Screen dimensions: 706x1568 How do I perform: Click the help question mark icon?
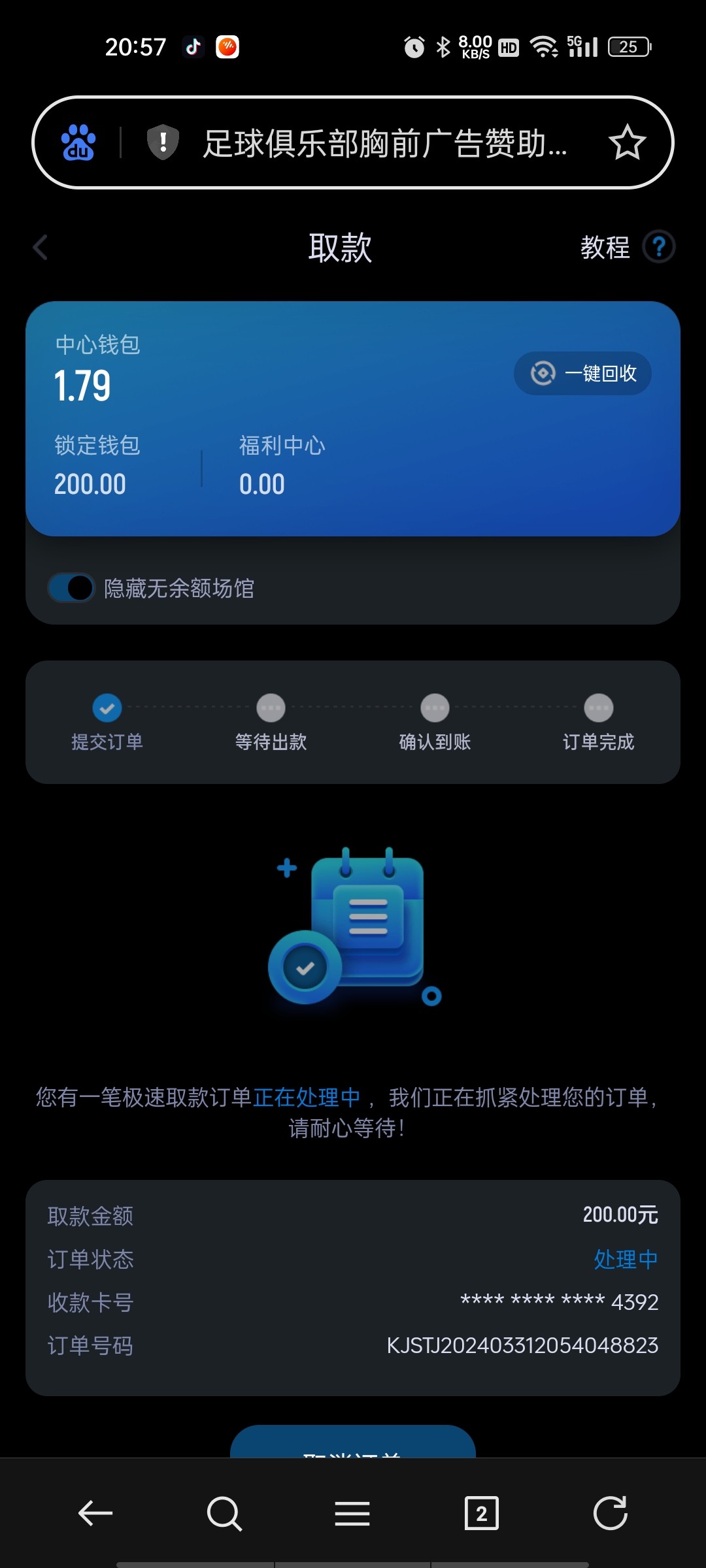point(659,248)
